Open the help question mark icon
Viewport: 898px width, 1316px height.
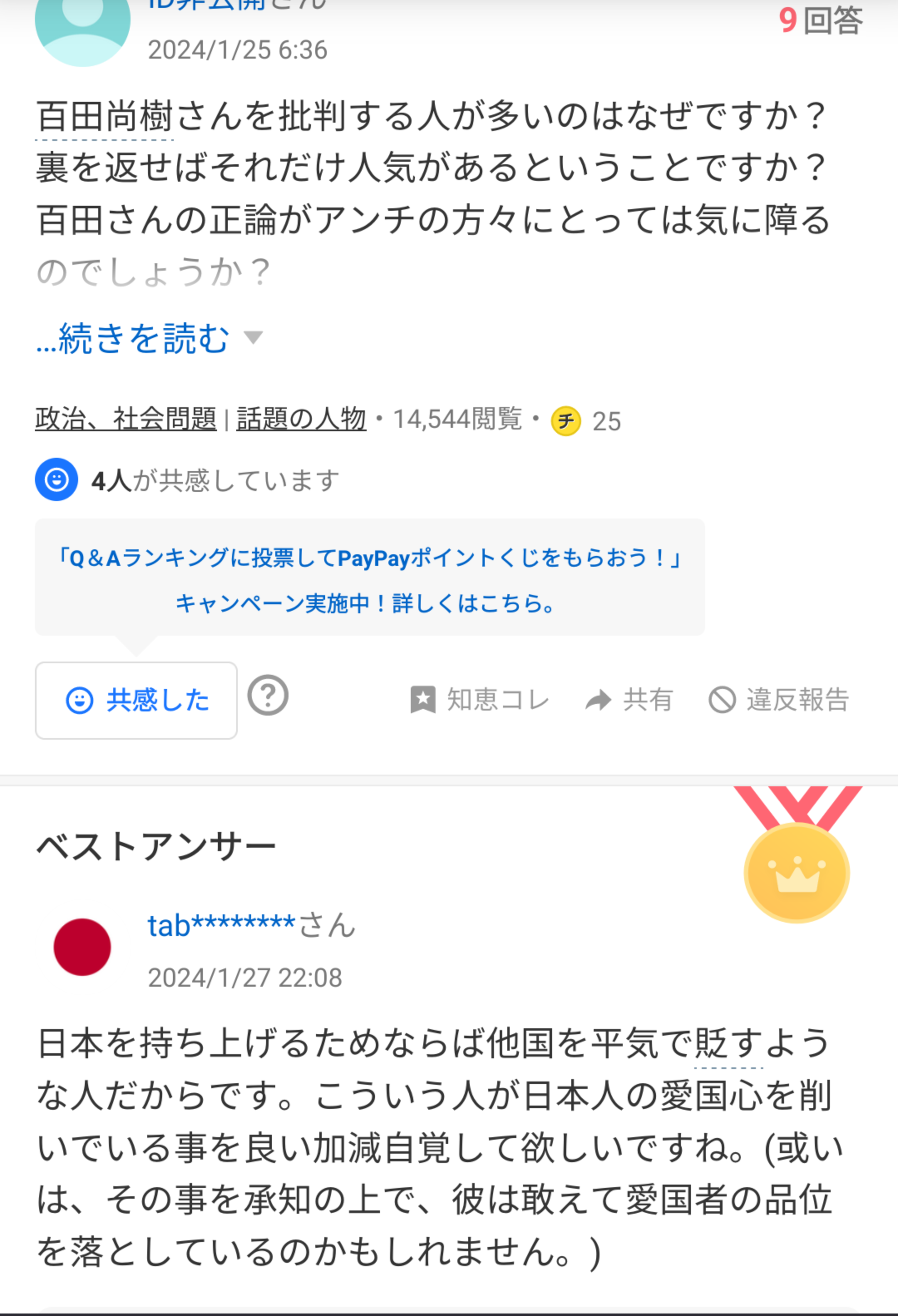(x=268, y=695)
